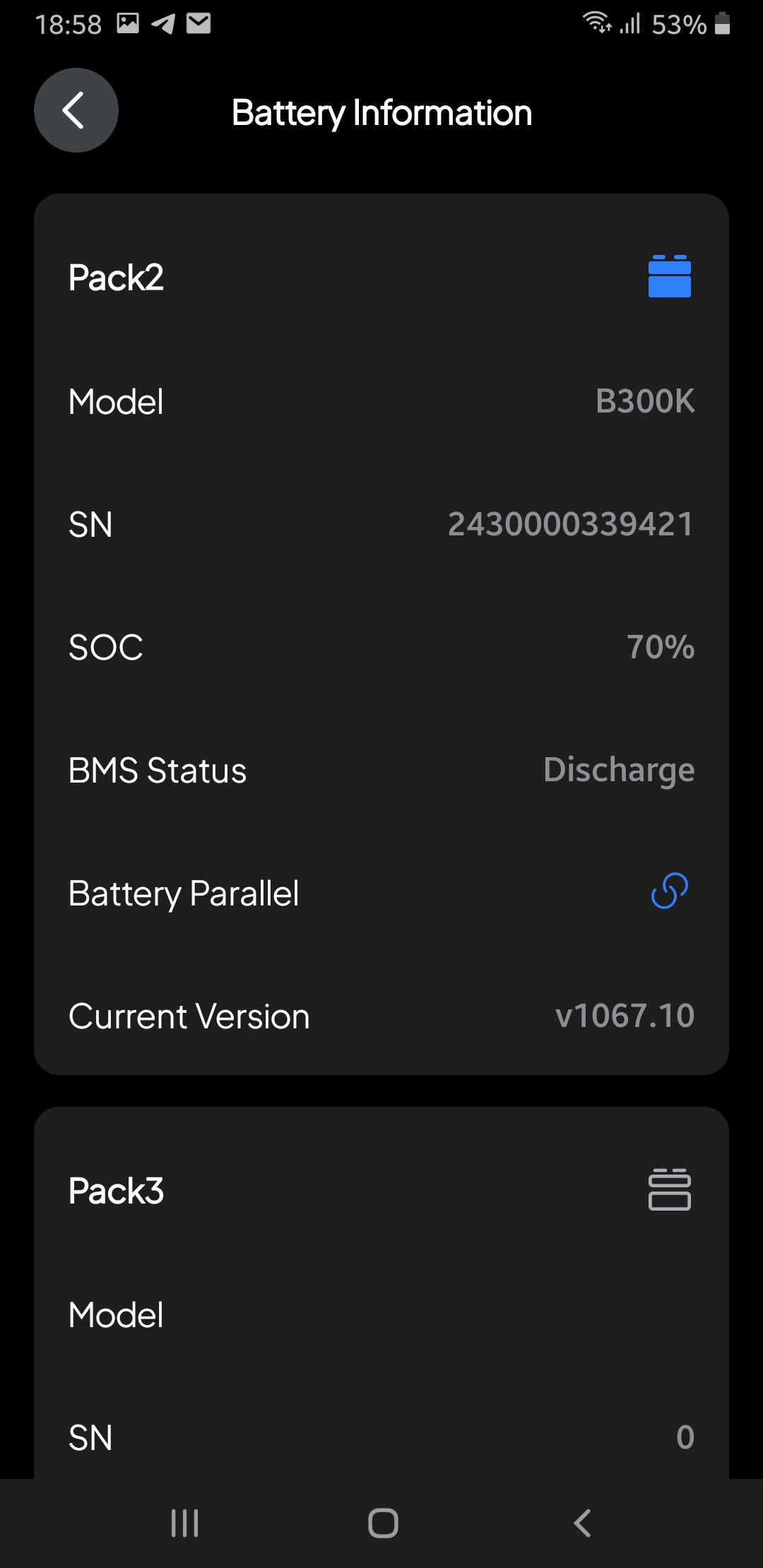Image resolution: width=763 pixels, height=1568 pixels.
Task: Go back from Battery Information
Action: 76,110
